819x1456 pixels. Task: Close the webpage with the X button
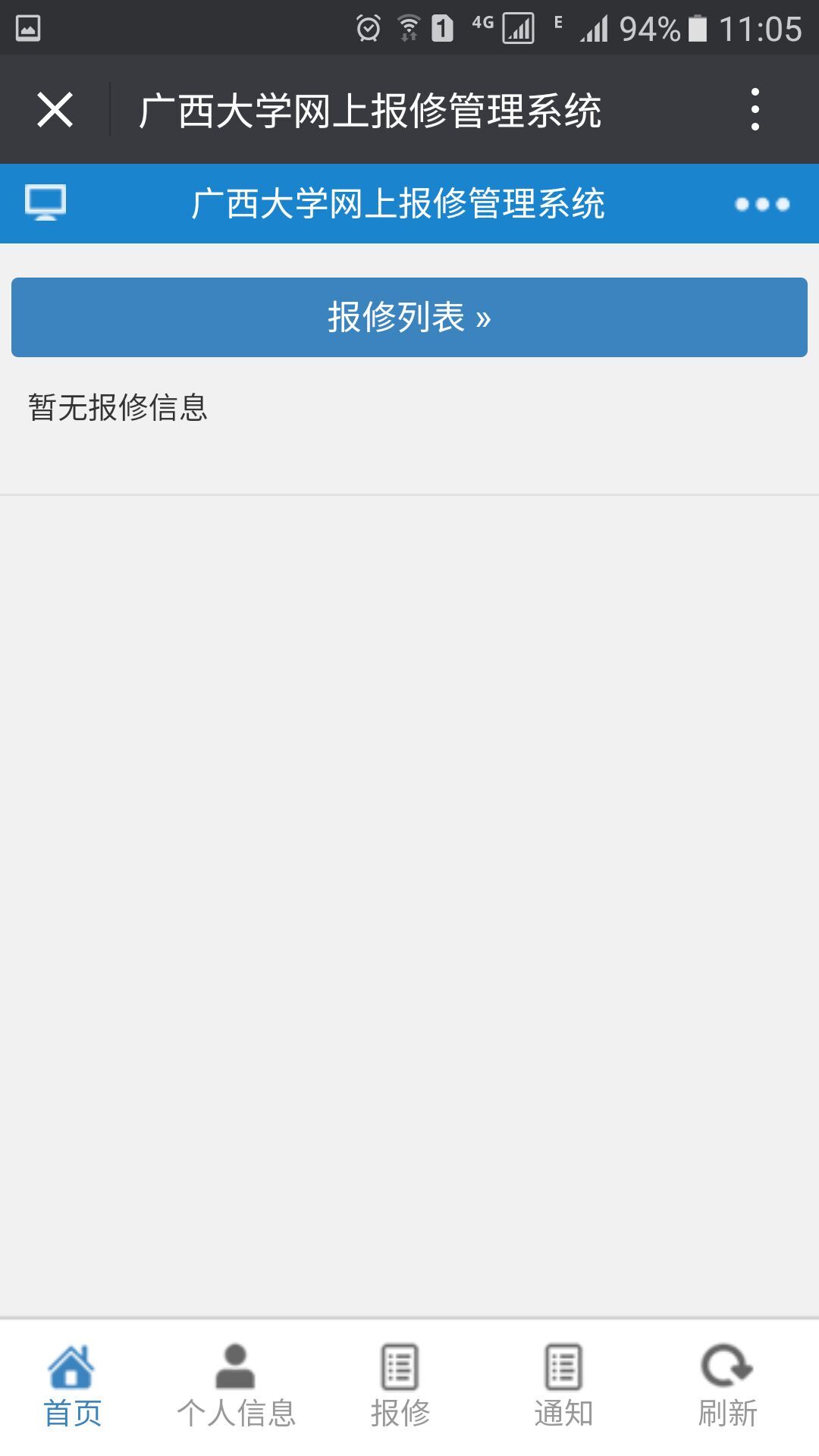[x=55, y=110]
